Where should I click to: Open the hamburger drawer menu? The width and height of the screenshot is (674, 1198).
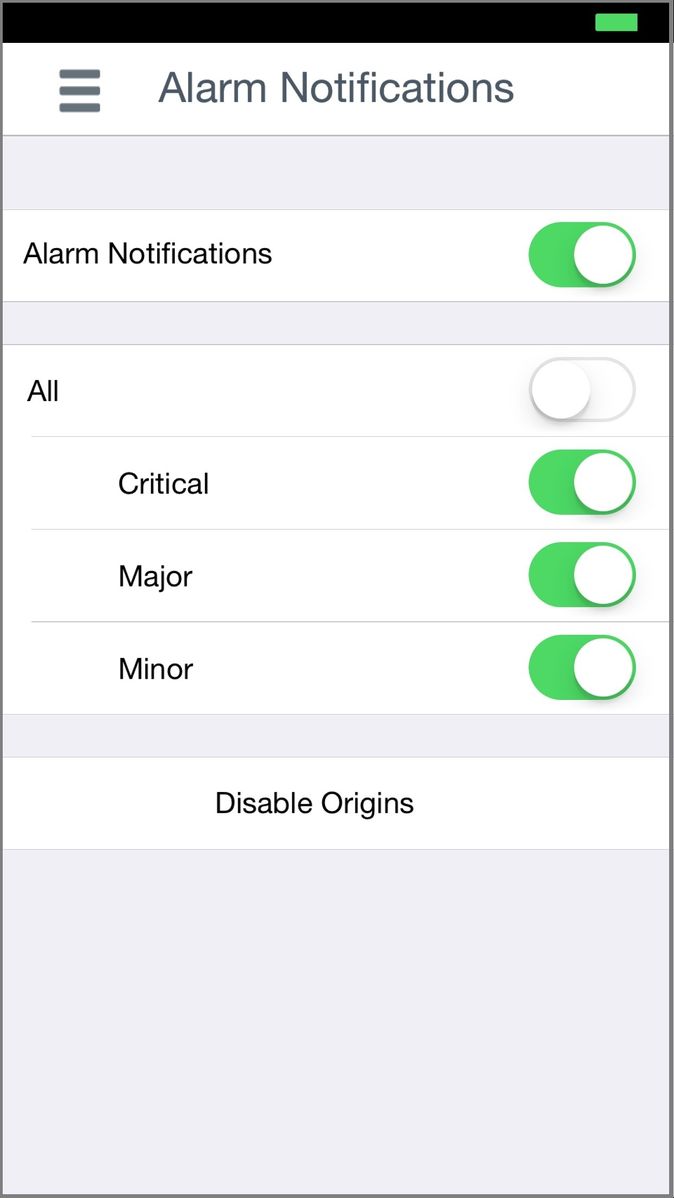click(79, 90)
